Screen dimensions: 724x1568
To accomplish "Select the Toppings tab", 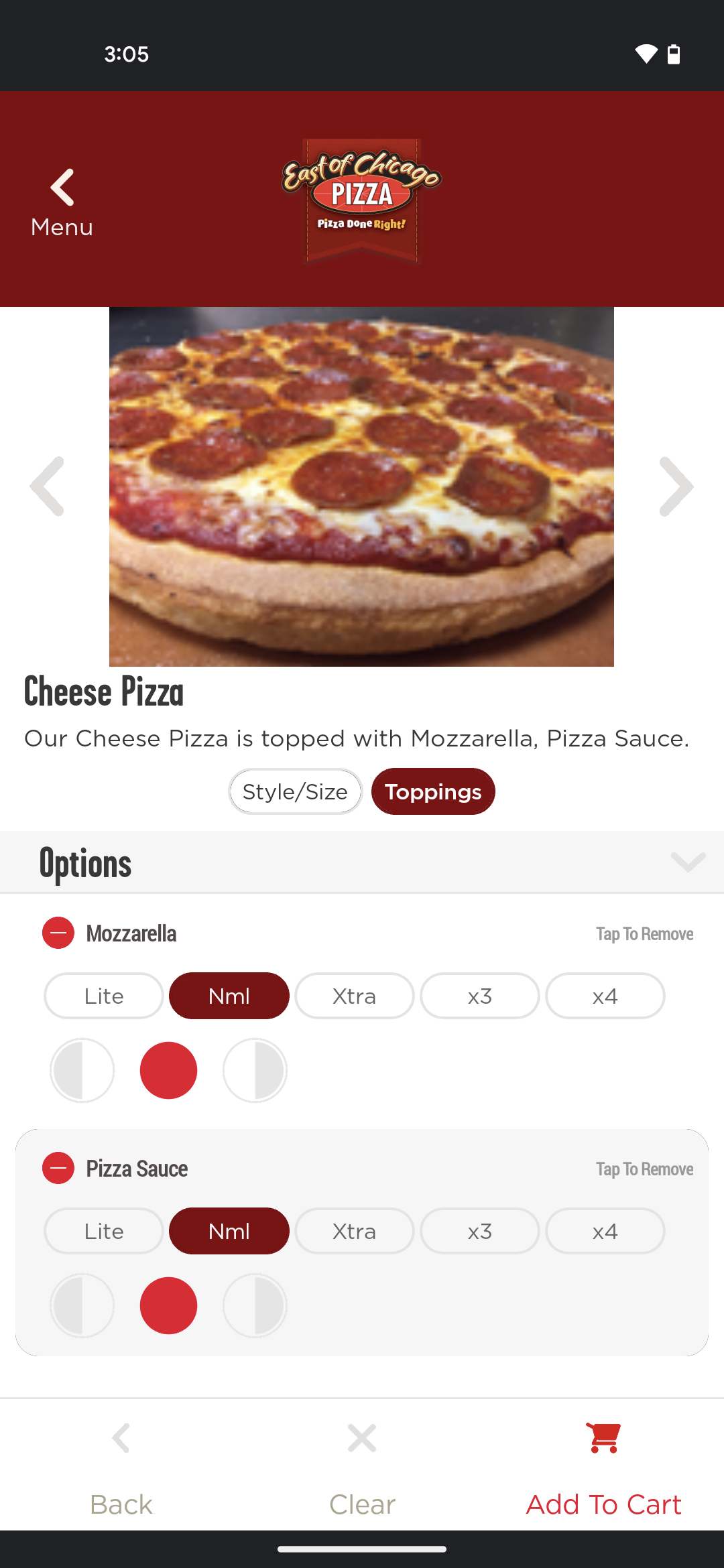I will tap(433, 791).
